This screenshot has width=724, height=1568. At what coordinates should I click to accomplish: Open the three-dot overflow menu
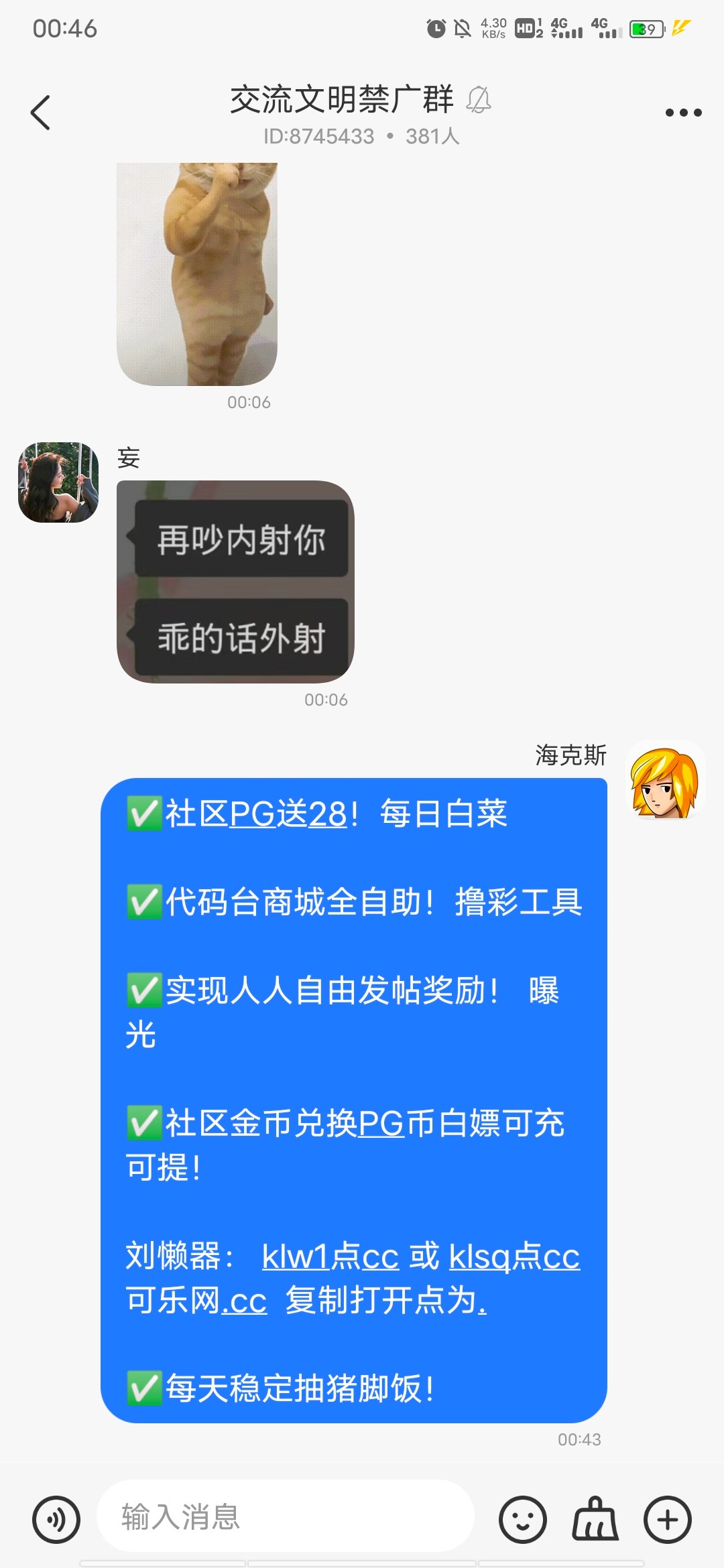click(682, 113)
